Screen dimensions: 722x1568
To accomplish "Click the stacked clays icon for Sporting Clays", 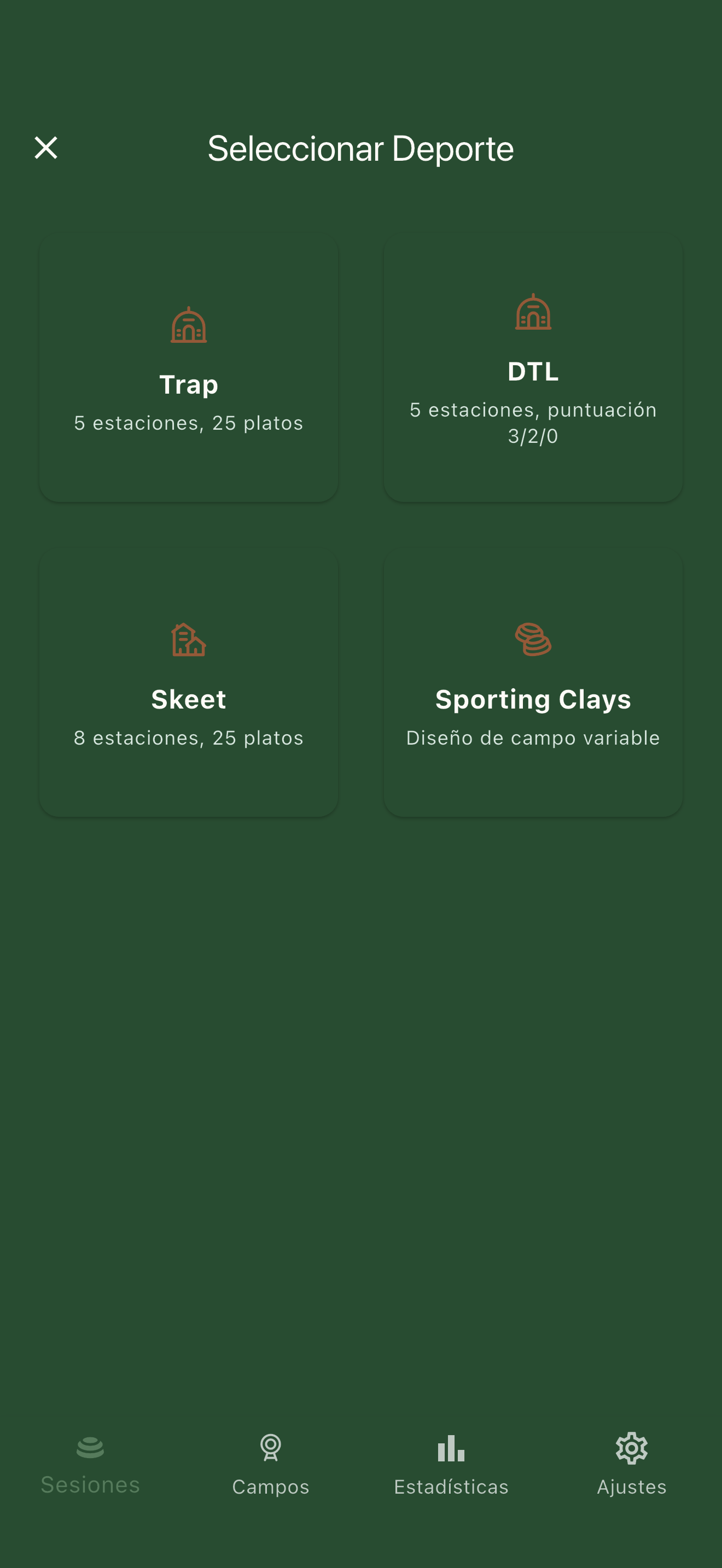I will [x=533, y=639].
